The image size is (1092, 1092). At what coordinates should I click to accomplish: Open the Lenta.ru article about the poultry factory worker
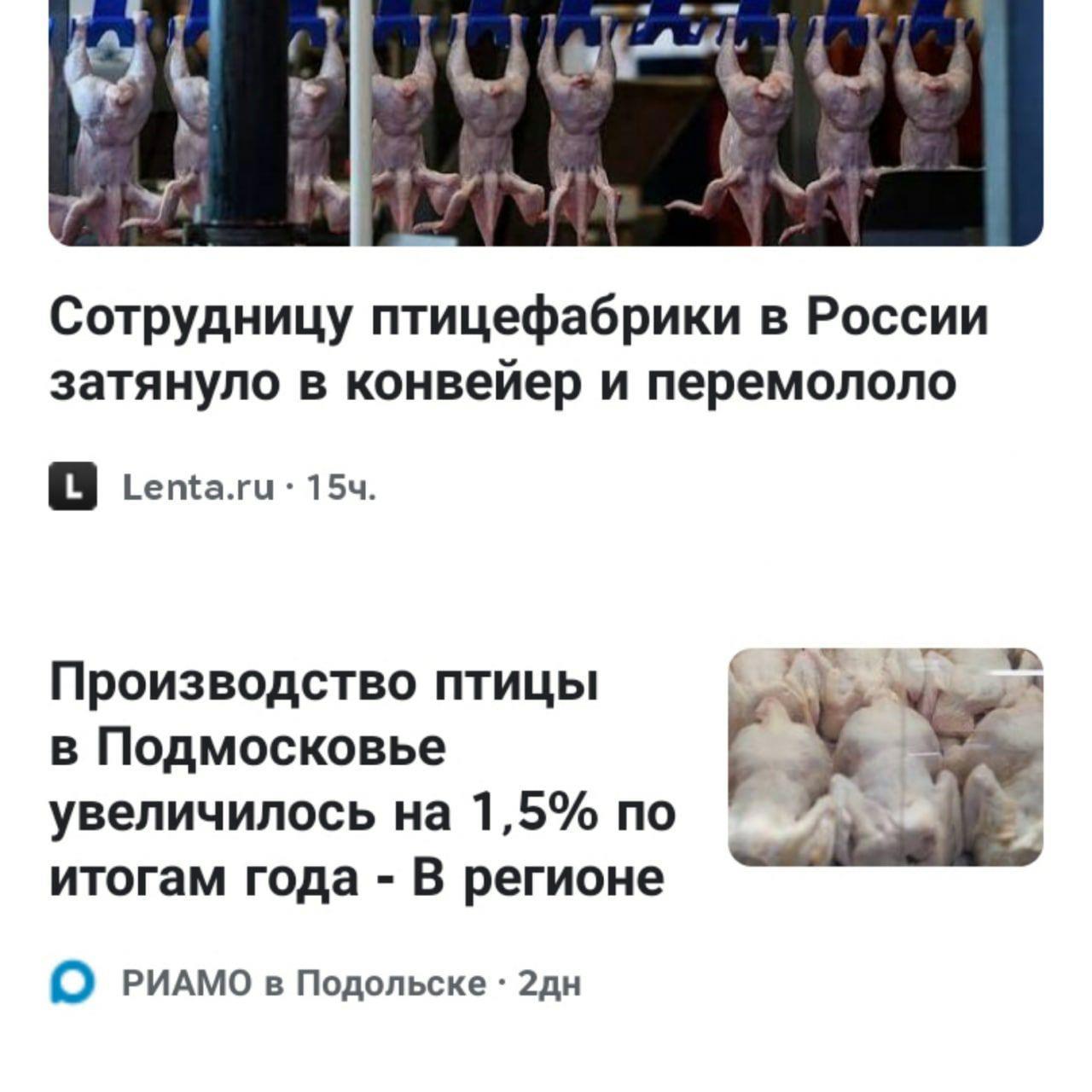click(518, 351)
